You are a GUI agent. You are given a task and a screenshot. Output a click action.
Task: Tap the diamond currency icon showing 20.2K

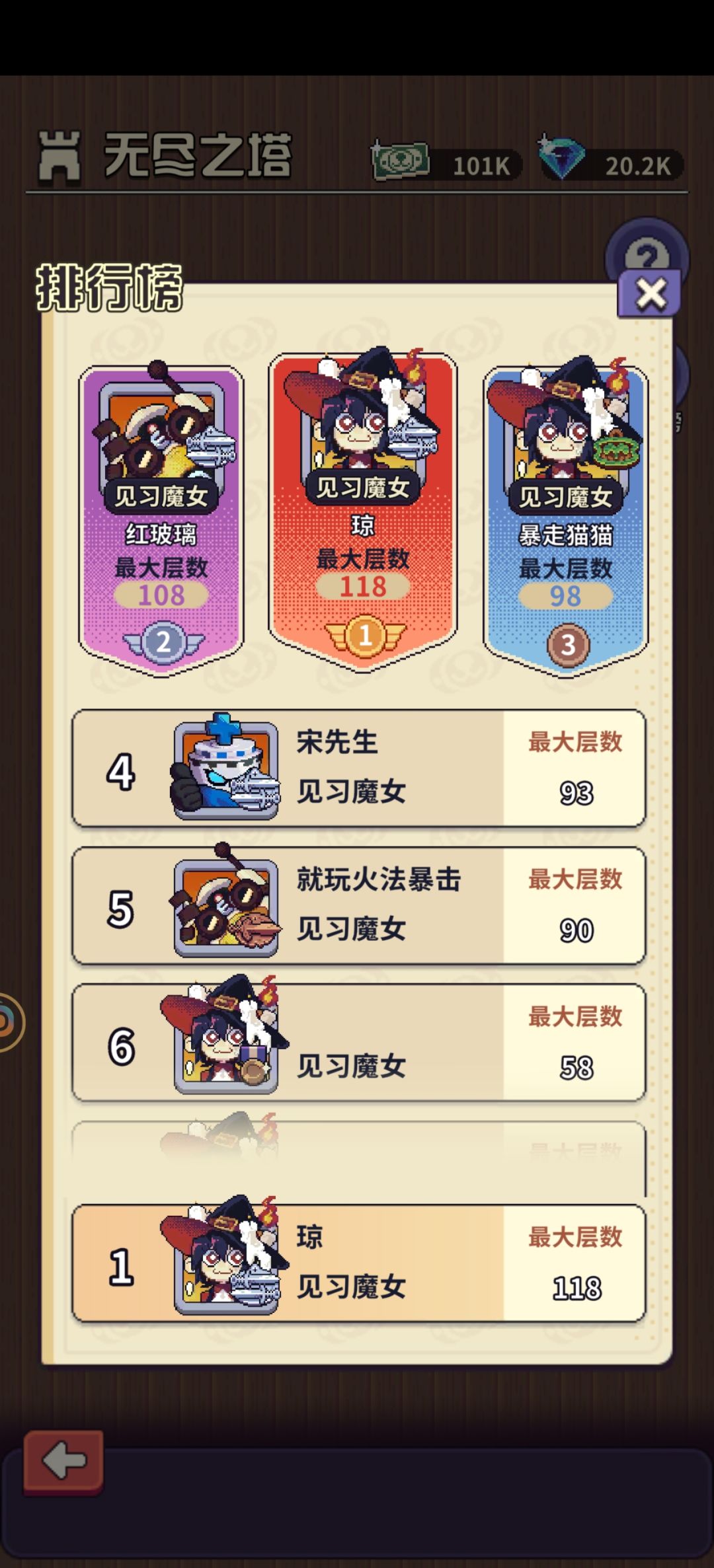tap(565, 159)
